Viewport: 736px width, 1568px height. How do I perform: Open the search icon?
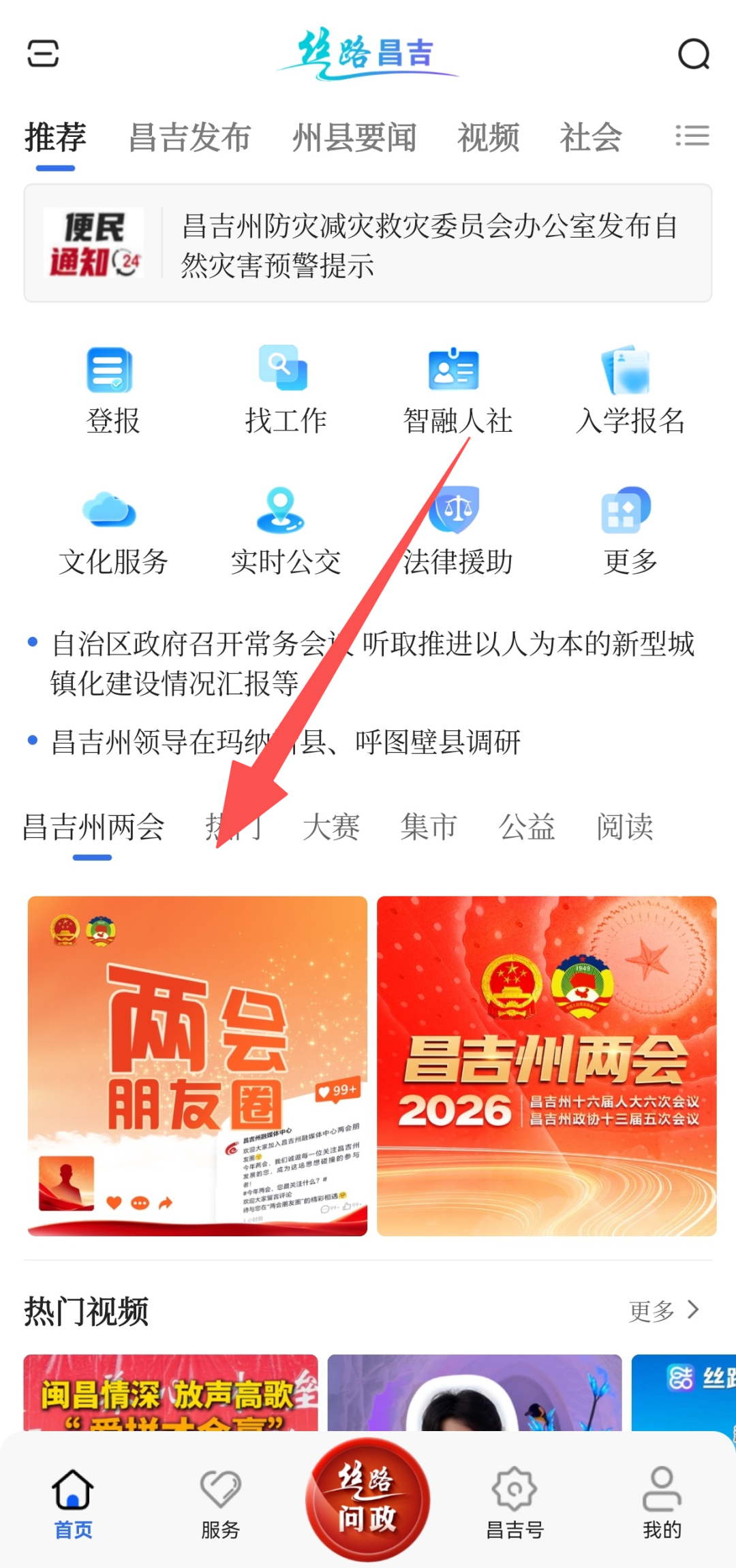click(694, 54)
